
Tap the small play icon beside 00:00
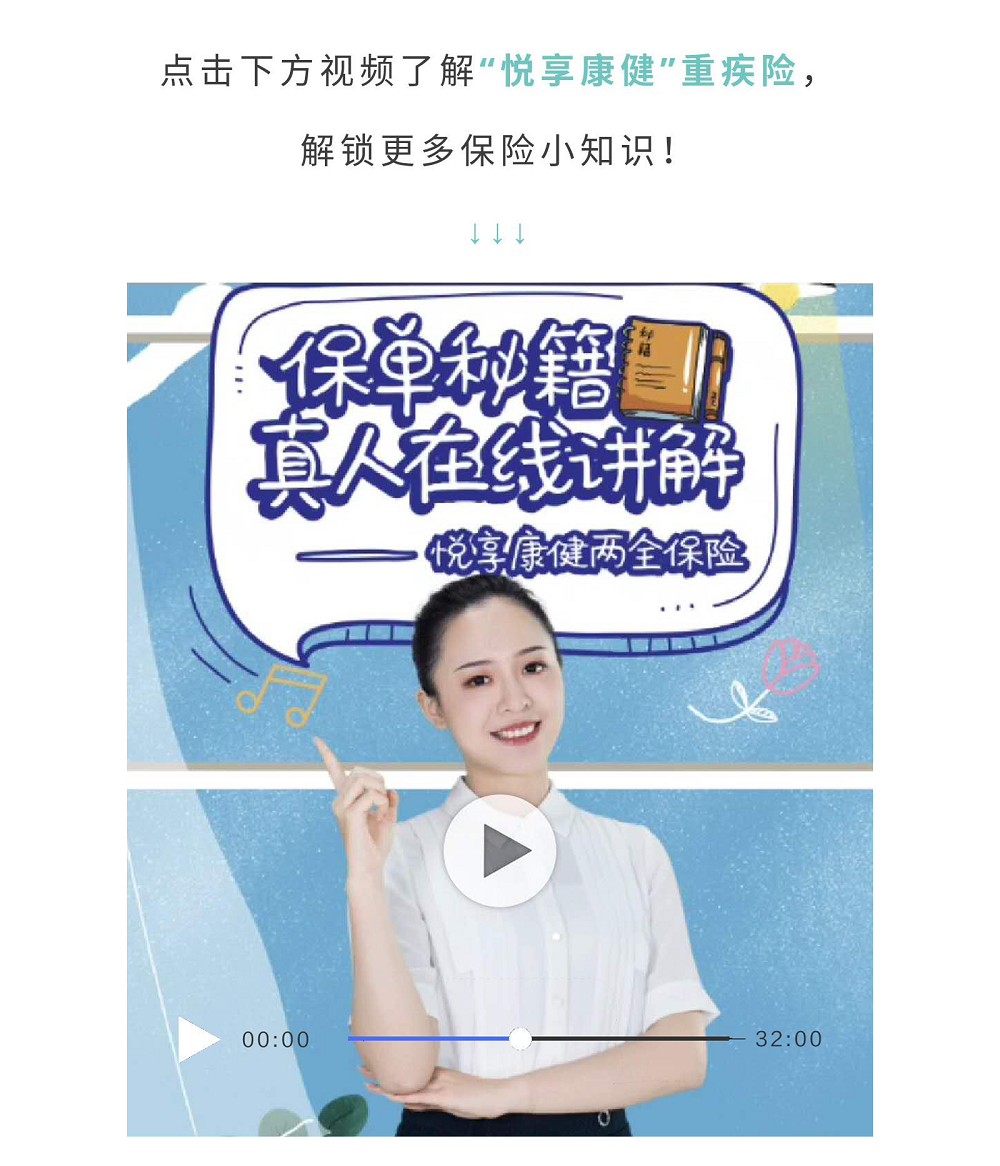coord(197,1039)
